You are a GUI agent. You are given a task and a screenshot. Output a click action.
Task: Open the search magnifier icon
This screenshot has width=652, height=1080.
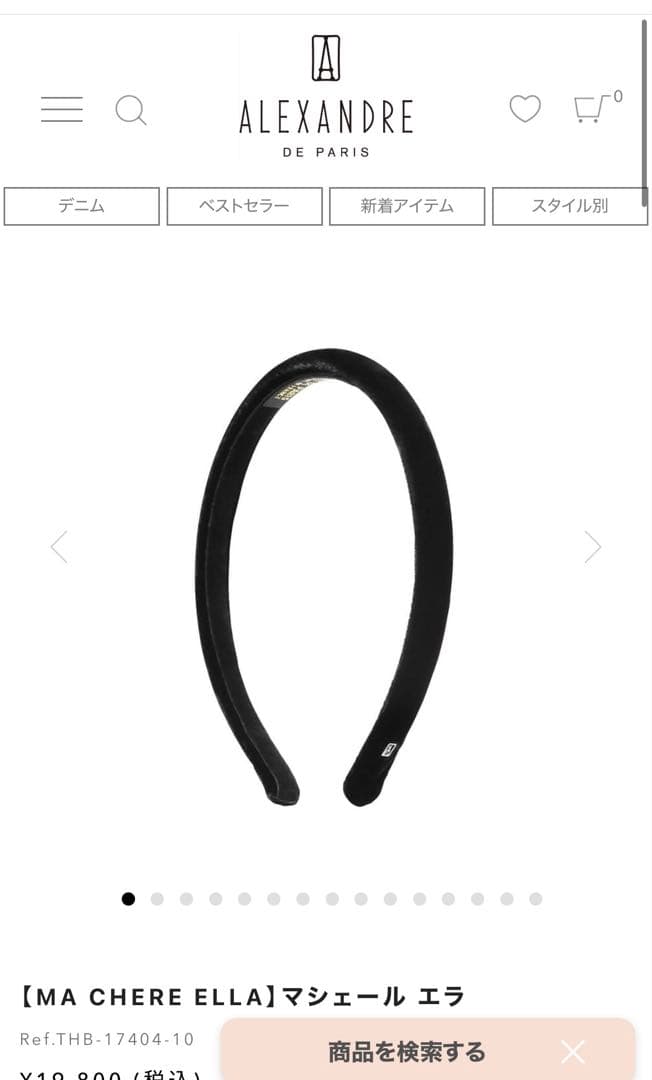click(x=130, y=109)
